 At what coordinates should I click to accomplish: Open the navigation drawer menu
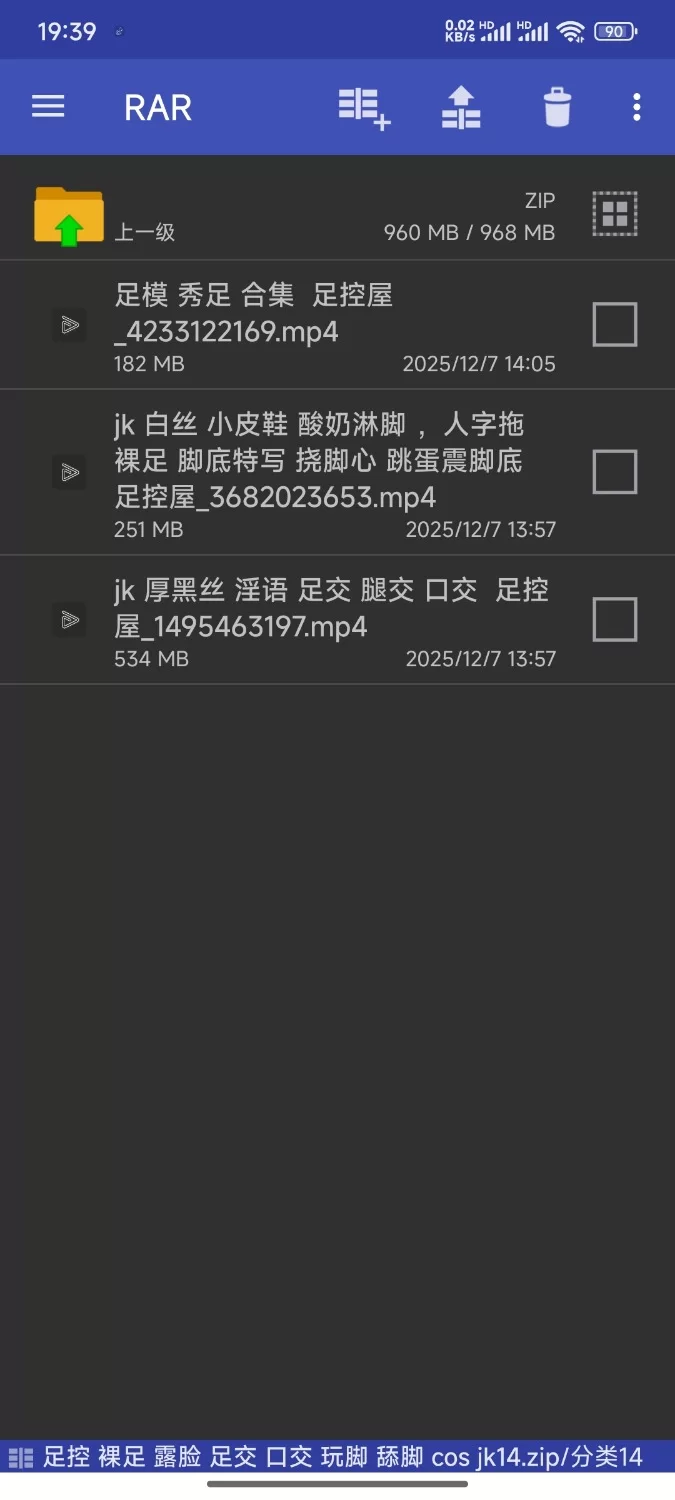pyautogui.click(x=48, y=107)
